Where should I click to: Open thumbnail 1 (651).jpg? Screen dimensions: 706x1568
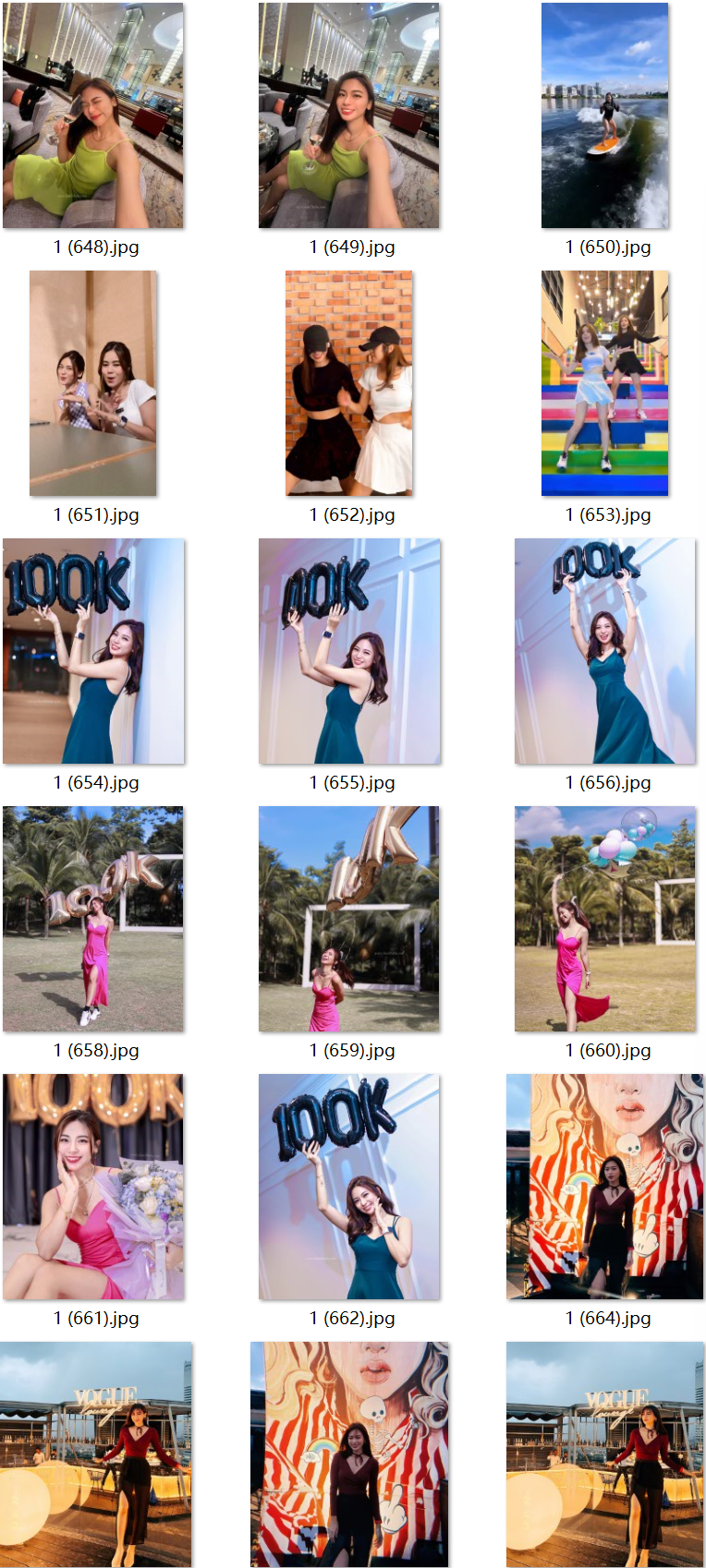point(93,383)
